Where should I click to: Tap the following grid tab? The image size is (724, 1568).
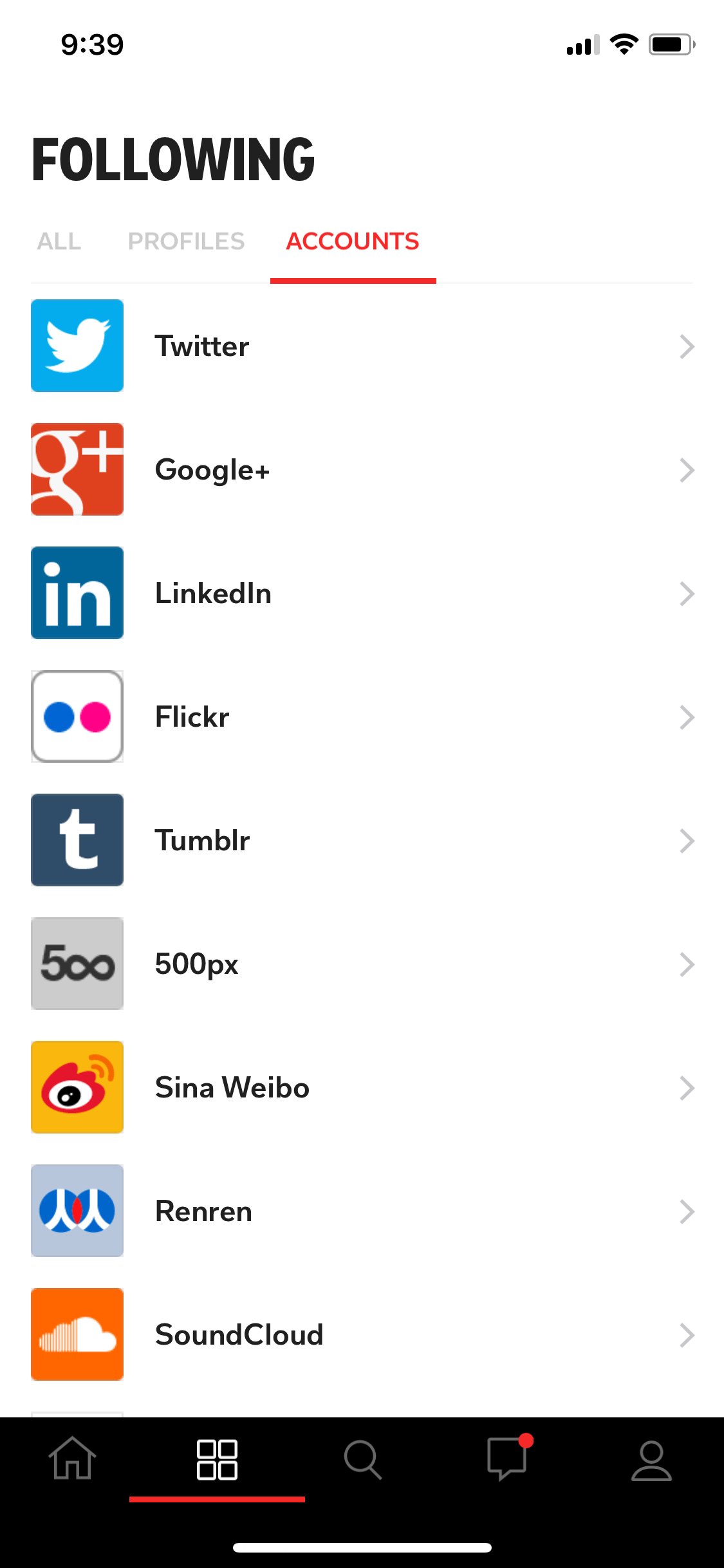[x=217, y=1459]
